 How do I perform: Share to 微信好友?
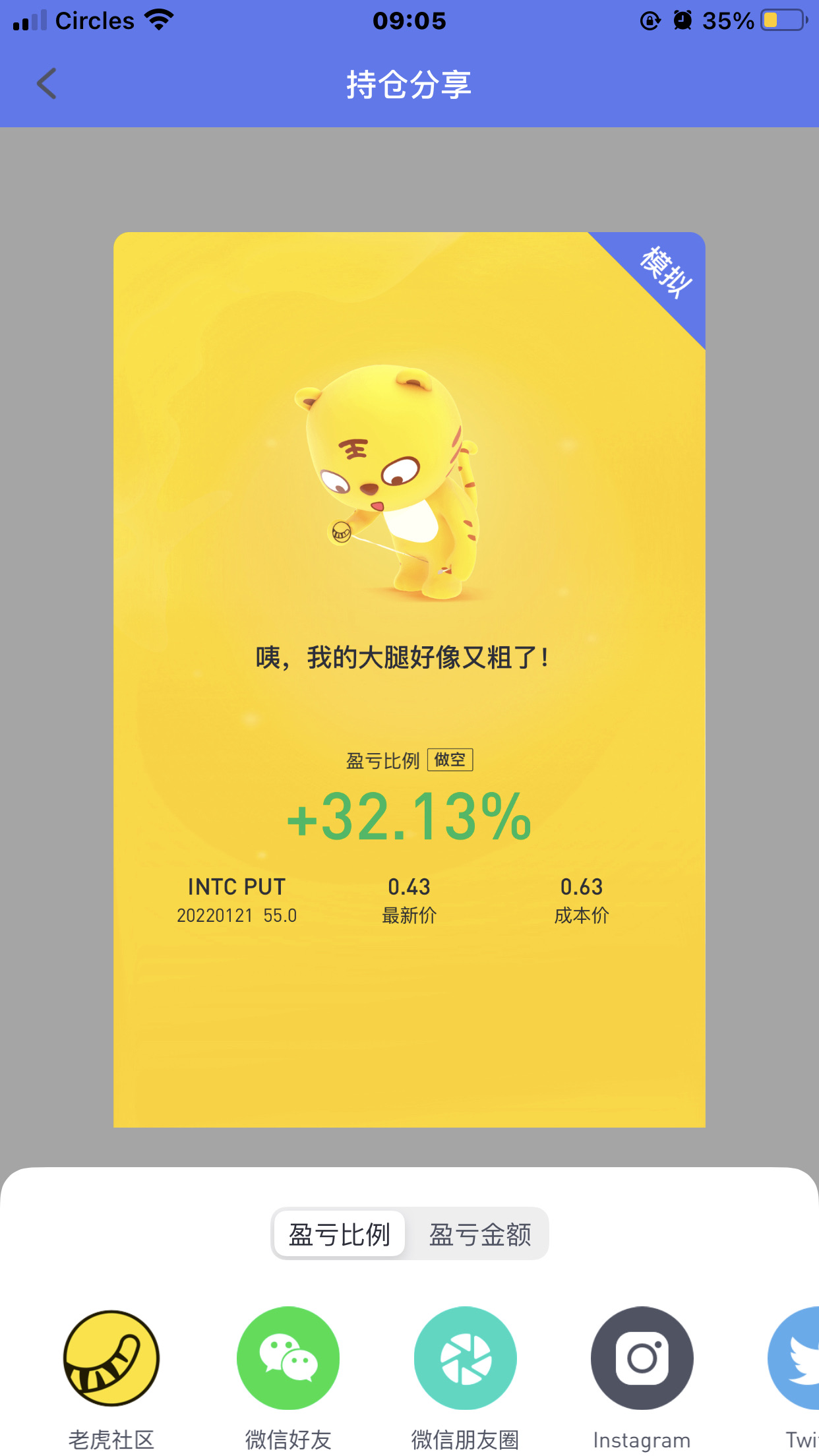[x=288, y=1358]
